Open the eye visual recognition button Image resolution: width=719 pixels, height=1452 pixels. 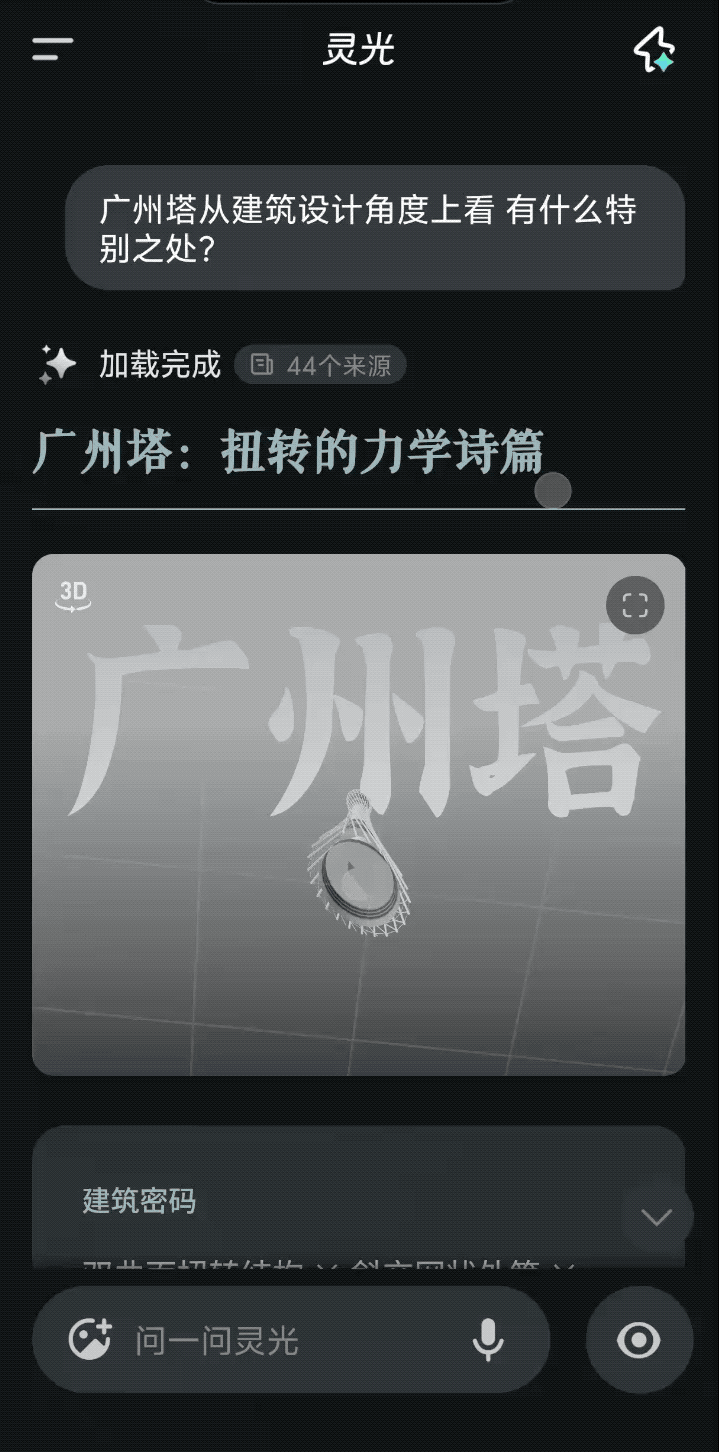[x=639, y=1340]
